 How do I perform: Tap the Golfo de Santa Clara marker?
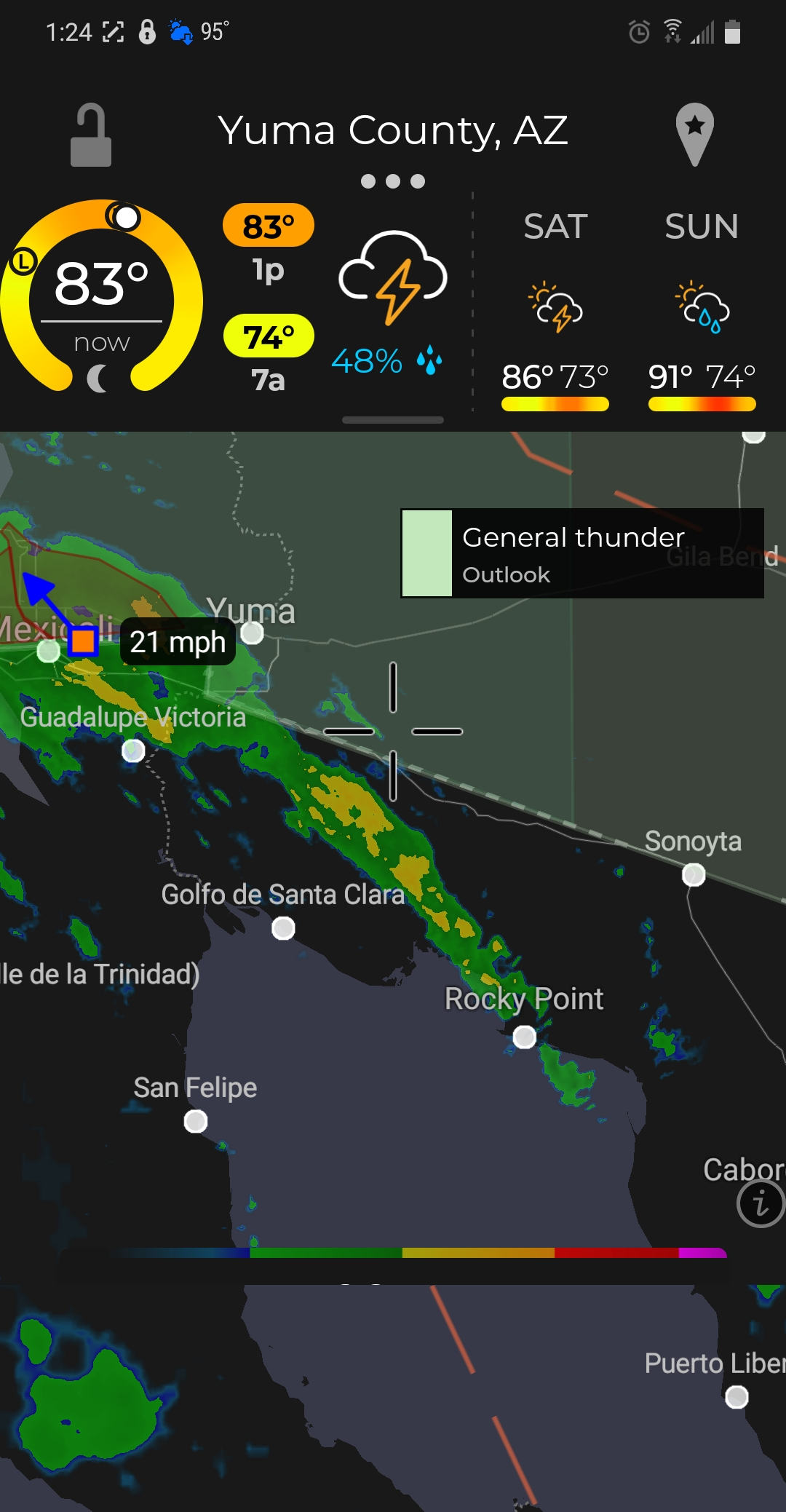click(283, 928)
